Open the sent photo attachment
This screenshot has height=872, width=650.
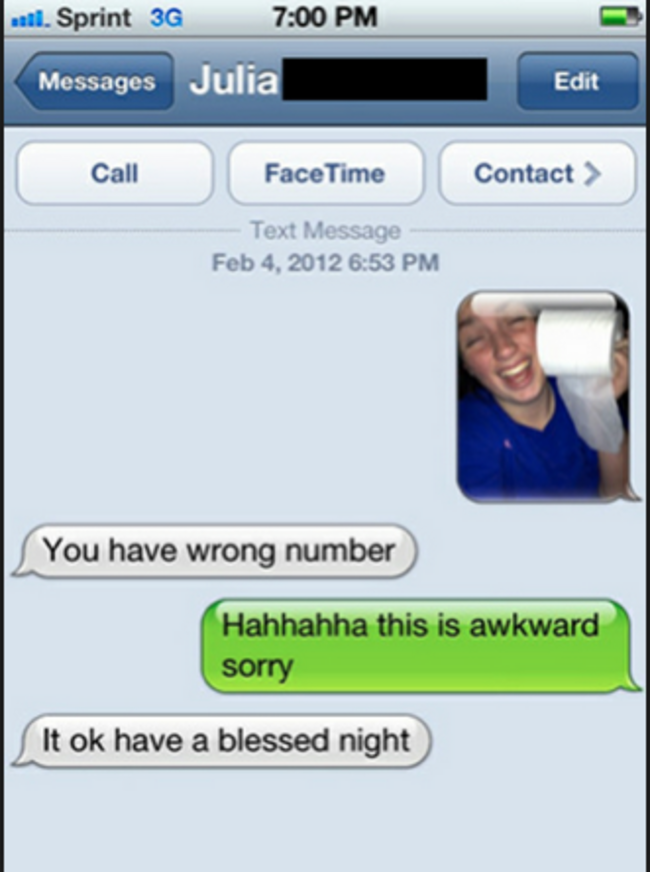click(x=543, y=396)
